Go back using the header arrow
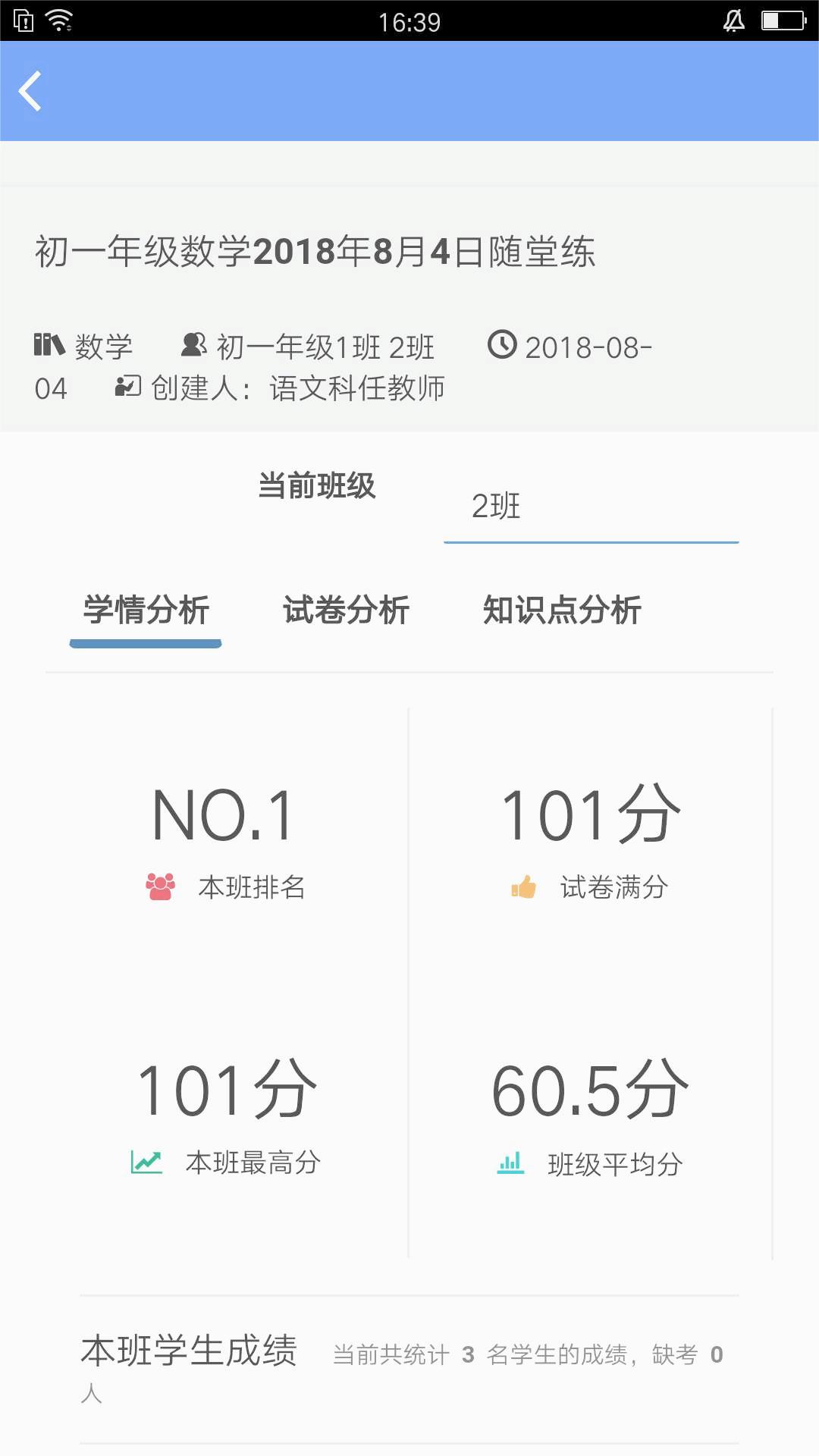Viewport: 819px width, 1456px height. tap(30, 92)
